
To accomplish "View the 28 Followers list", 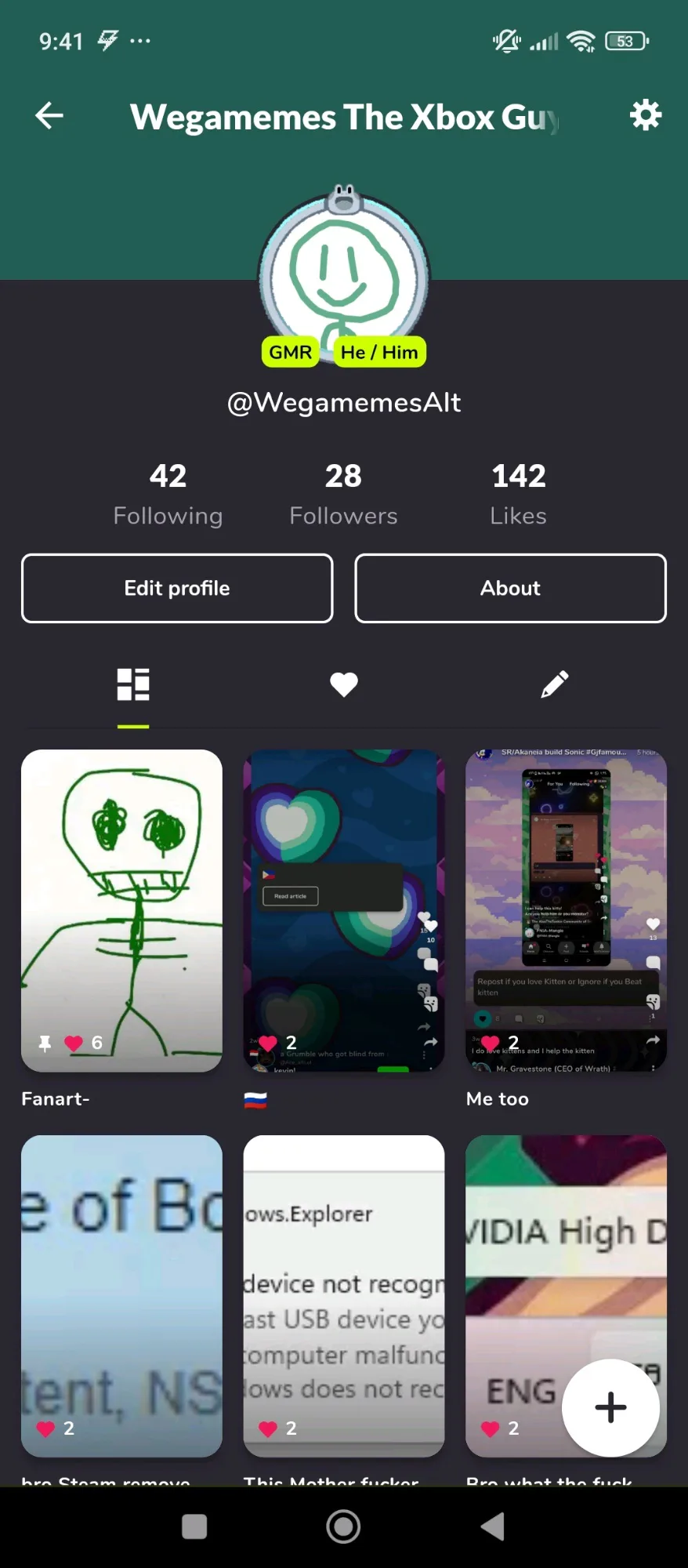I will click(343, 495).
